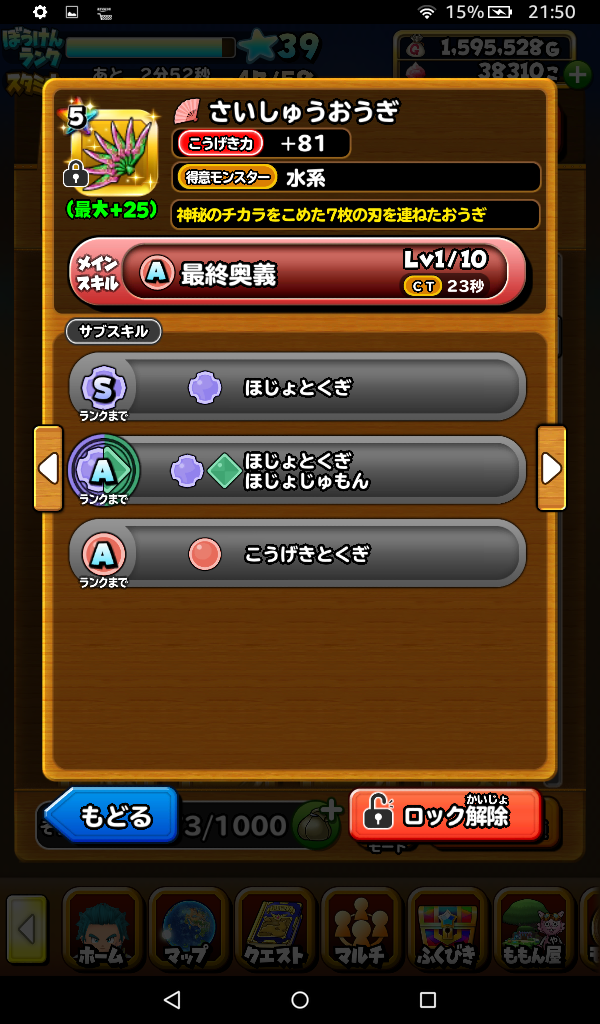This screenshot has width=600, height=1024.
Task: Tap the Android home button
Action: point(300,999)
